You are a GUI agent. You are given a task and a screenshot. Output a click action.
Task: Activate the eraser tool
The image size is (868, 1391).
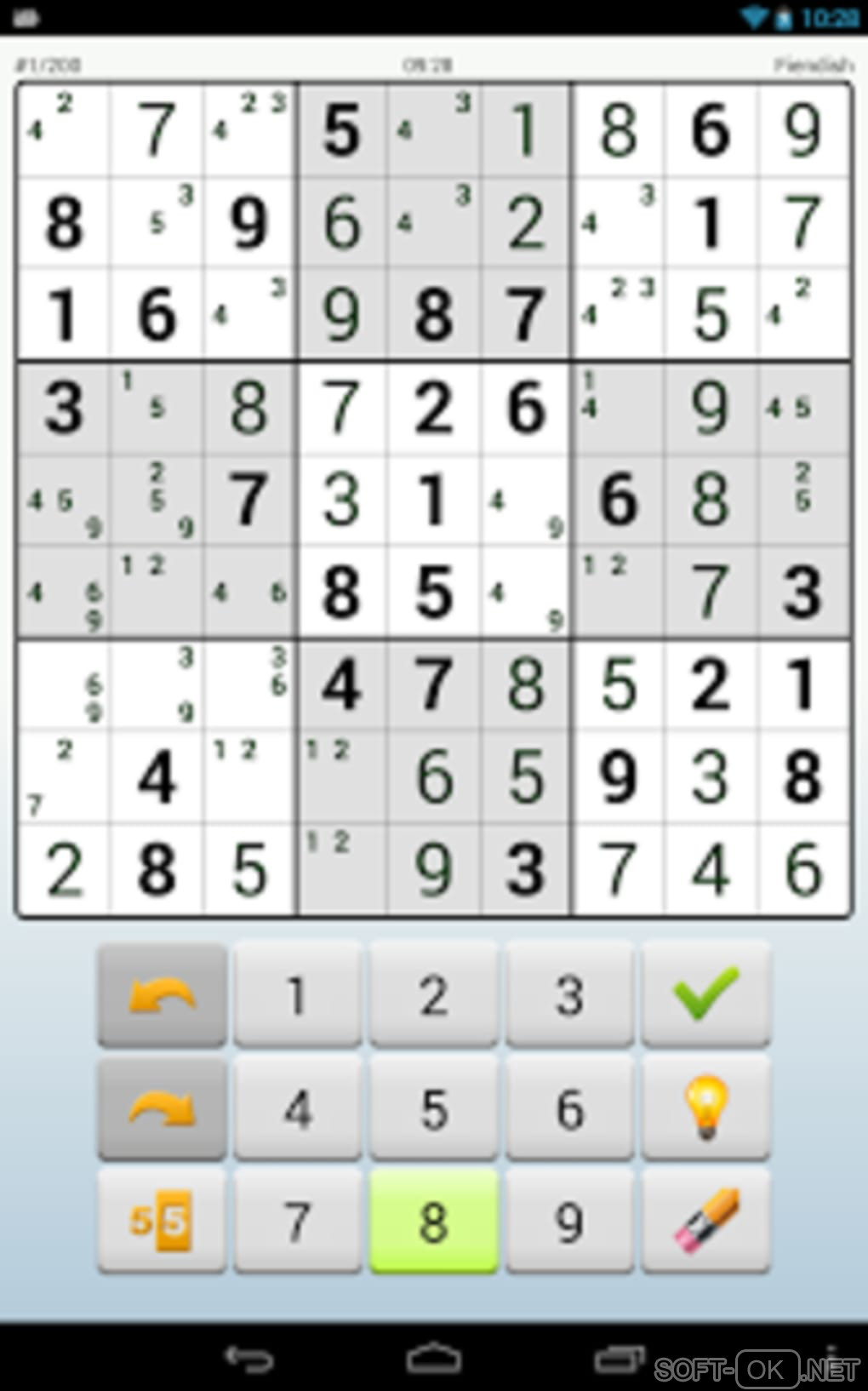[x=705, y=1221]
